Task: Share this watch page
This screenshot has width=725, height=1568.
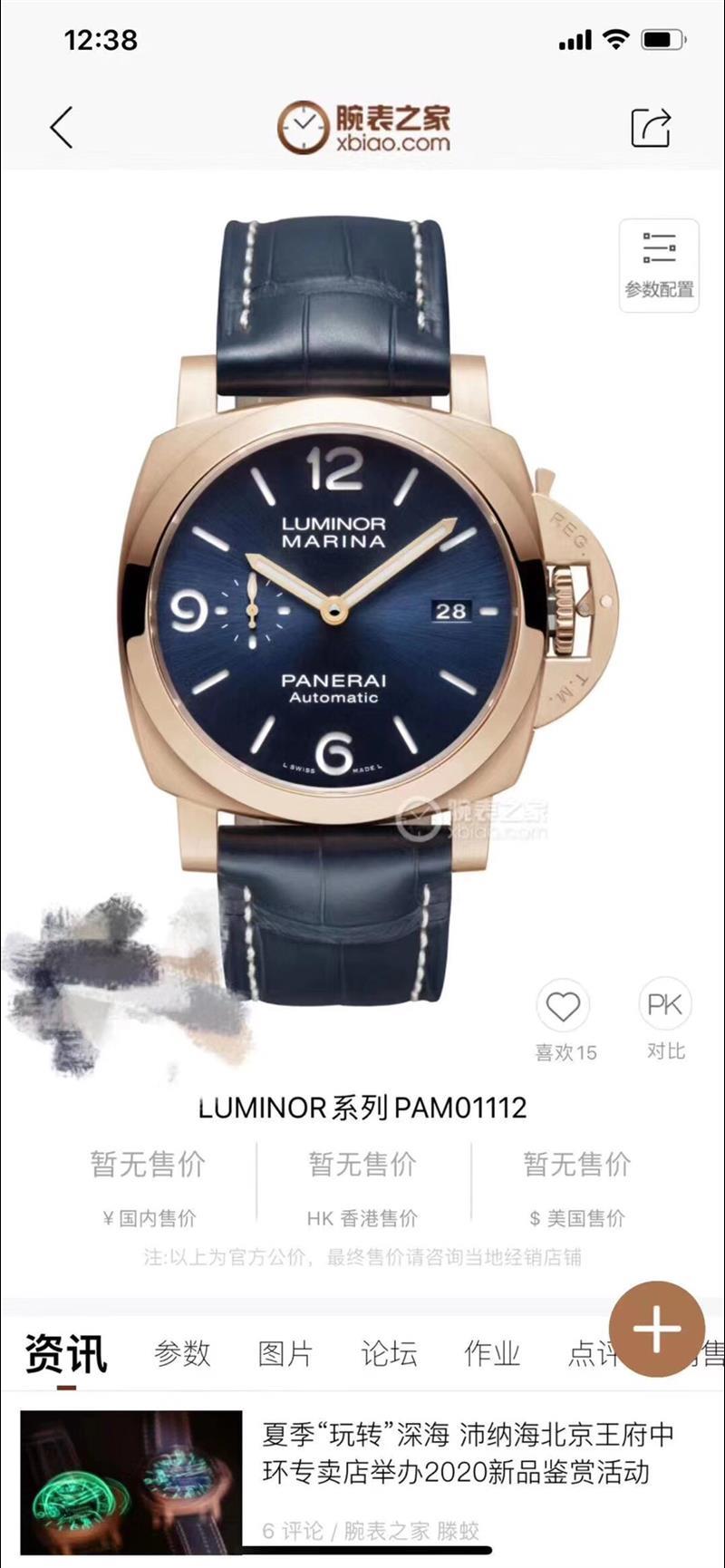Action: pos(651,127)
